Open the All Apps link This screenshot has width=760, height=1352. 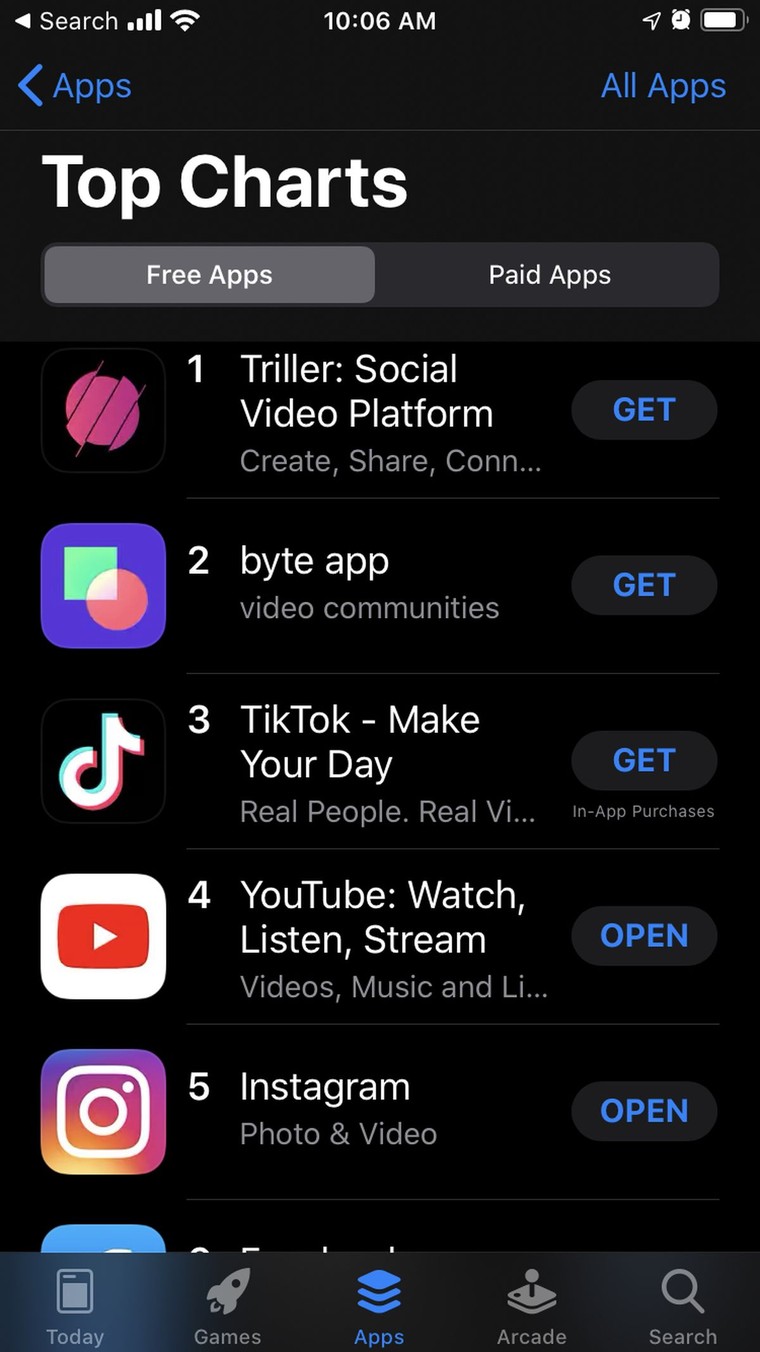point(663,86)
